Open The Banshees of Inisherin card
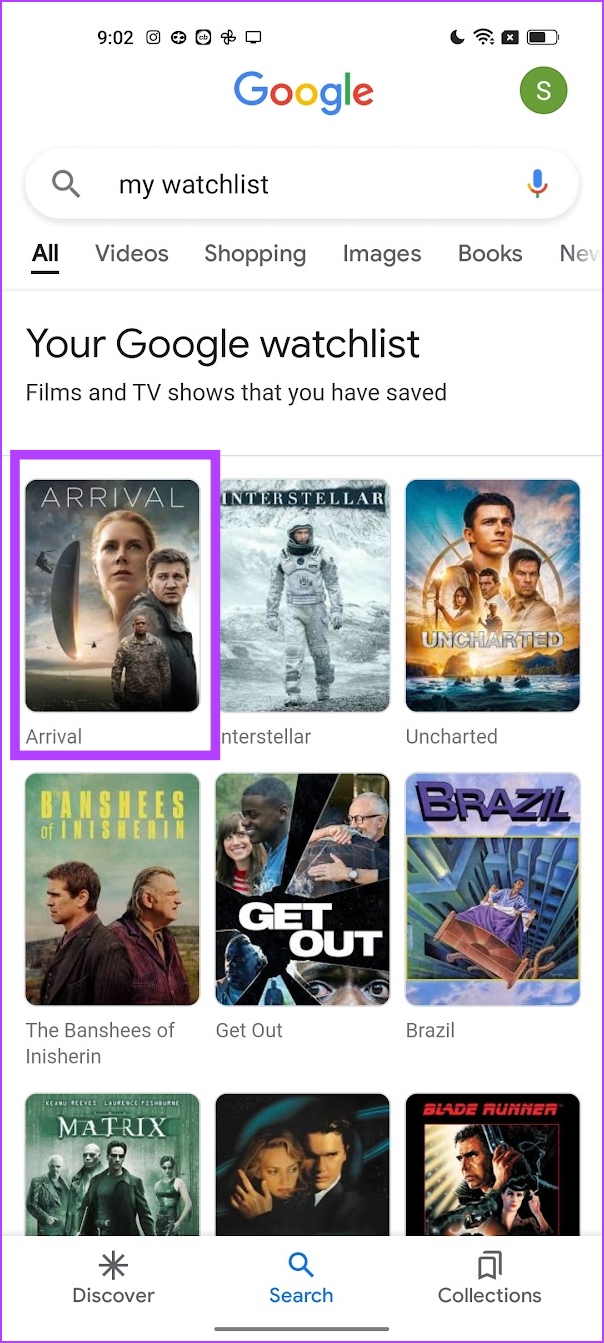 [x=113, y=889]
